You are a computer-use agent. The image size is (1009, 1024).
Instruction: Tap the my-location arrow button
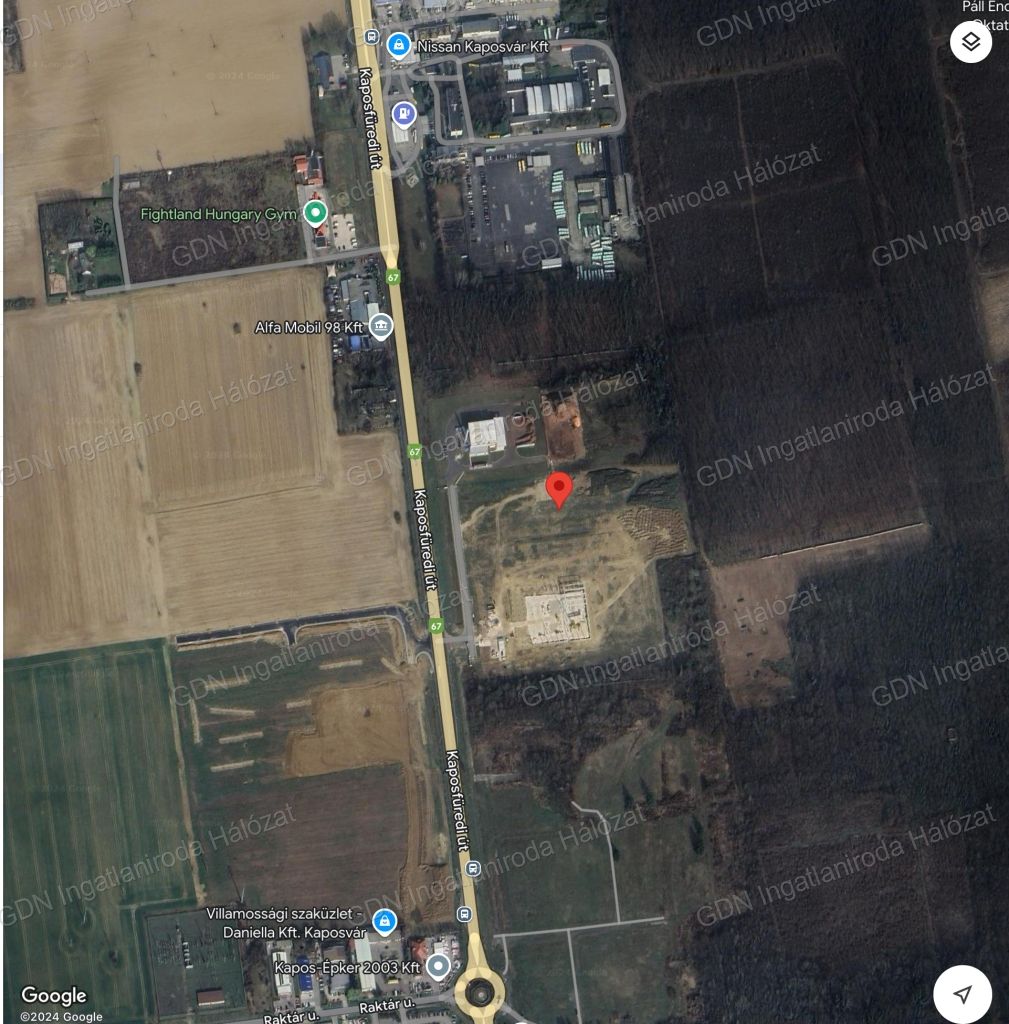[962, 994]
